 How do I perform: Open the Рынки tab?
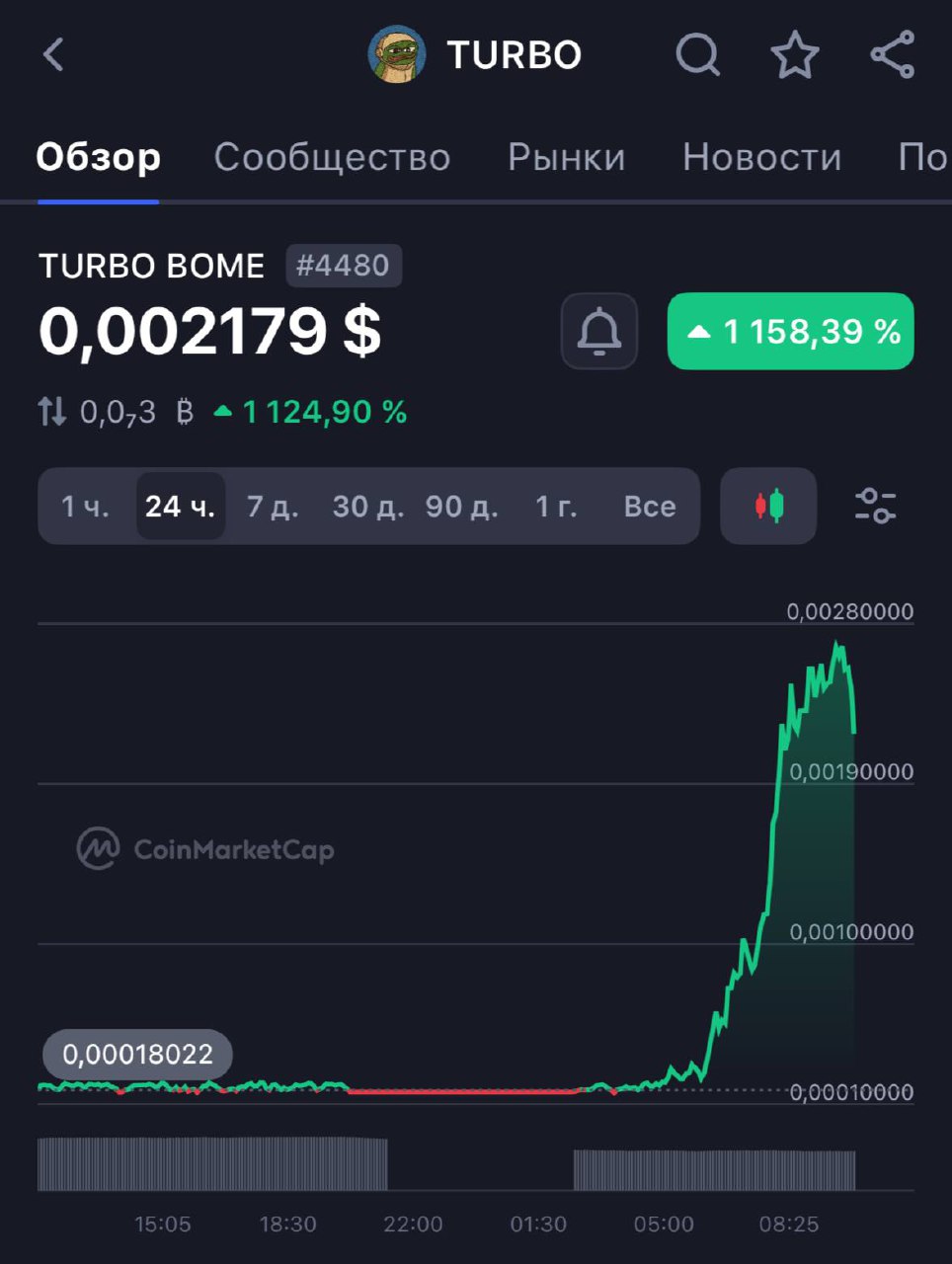click(x=566, y=157)
